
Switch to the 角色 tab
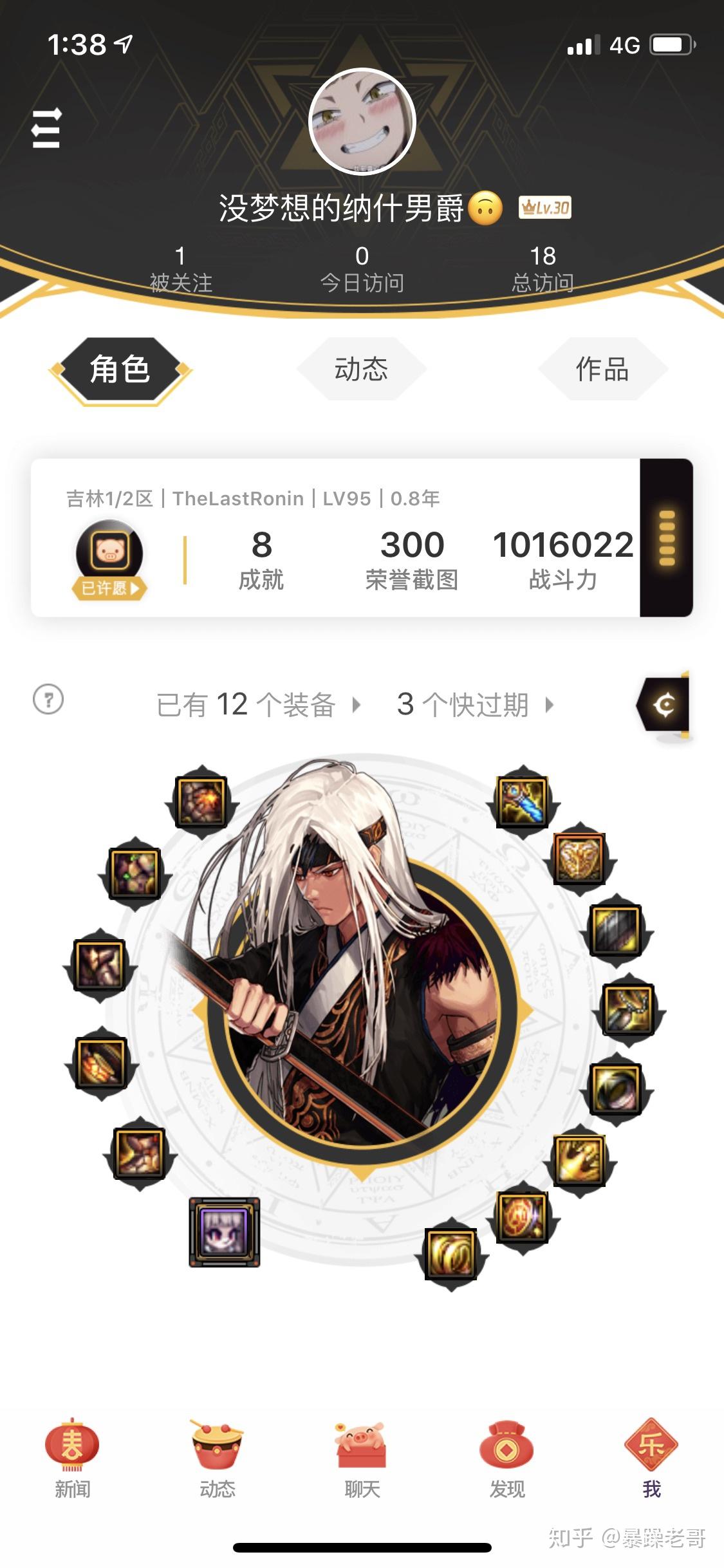click(x=120, y=369)
